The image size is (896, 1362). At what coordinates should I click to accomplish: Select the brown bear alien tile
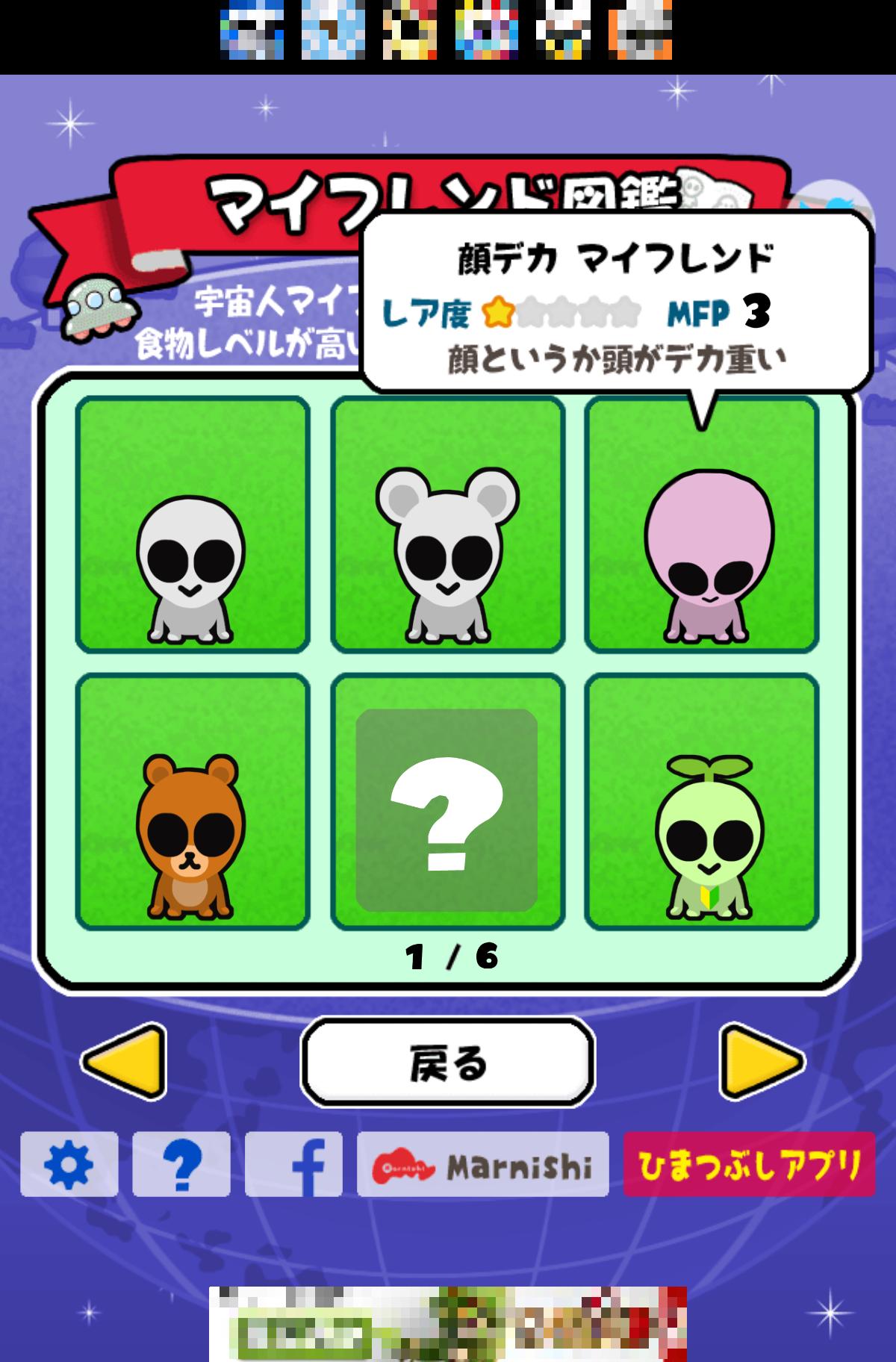[193, 801]
